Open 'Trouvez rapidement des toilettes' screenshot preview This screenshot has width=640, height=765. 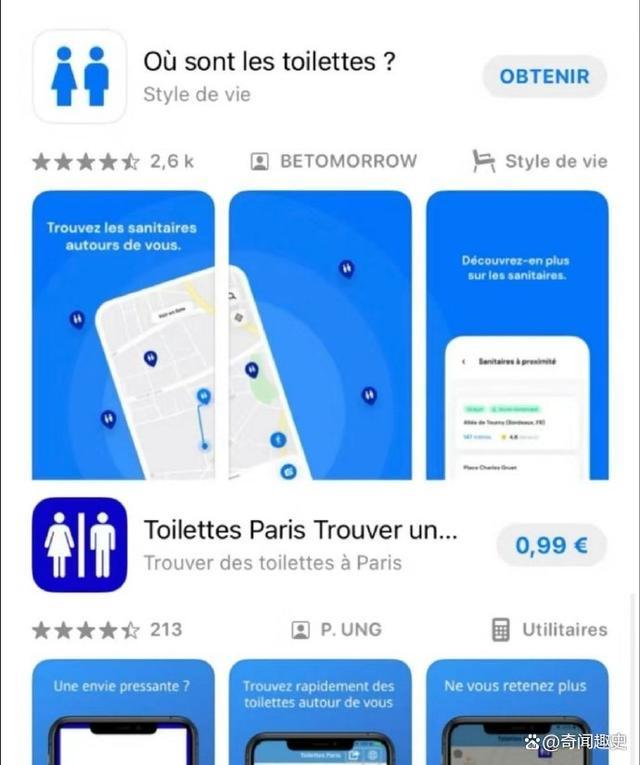tap(319, 710)
